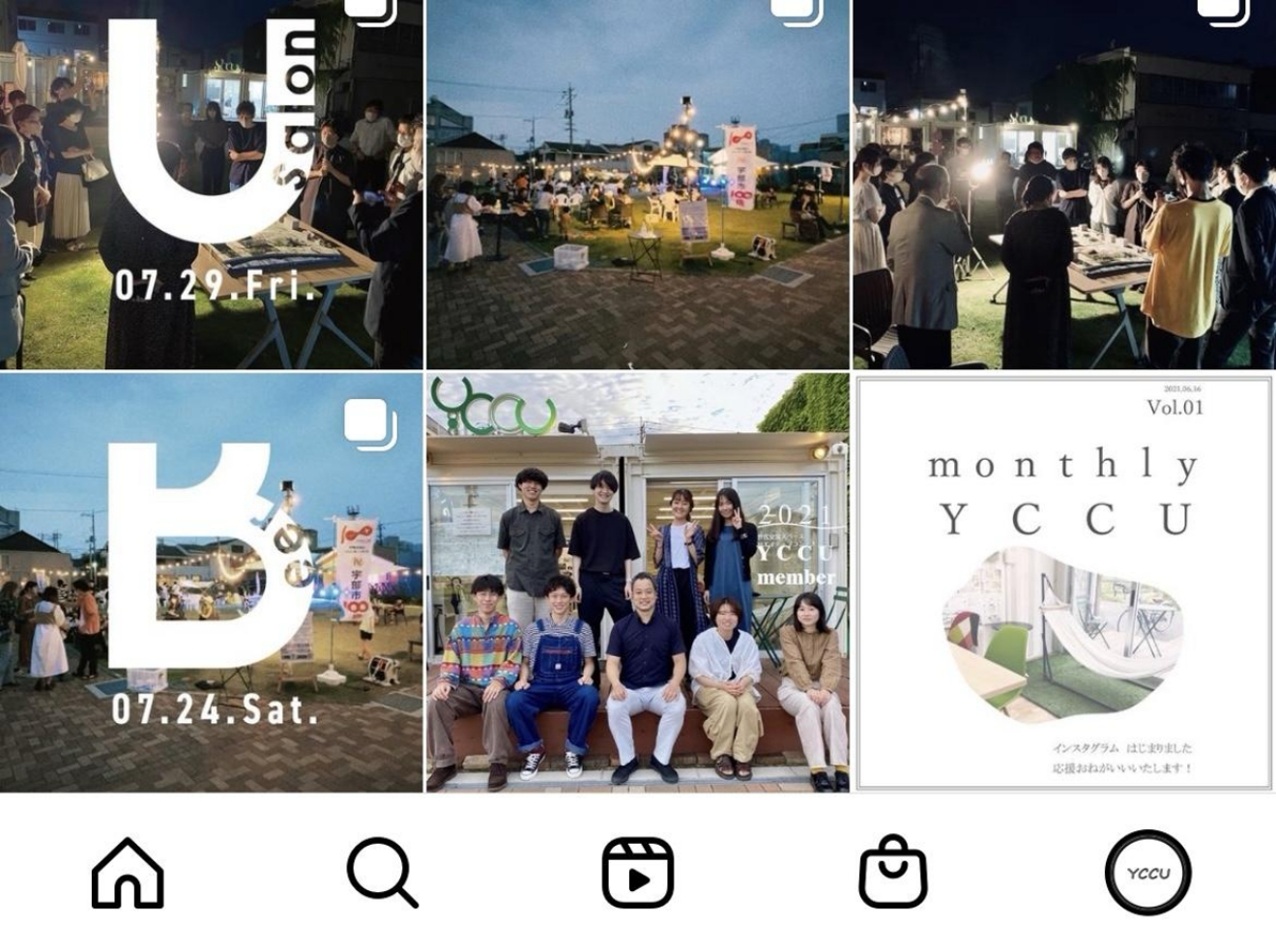Open the monthly YCCU Vol.01 post
The height and width of the screenshot is (952, 1276).
click(1063, 583)
